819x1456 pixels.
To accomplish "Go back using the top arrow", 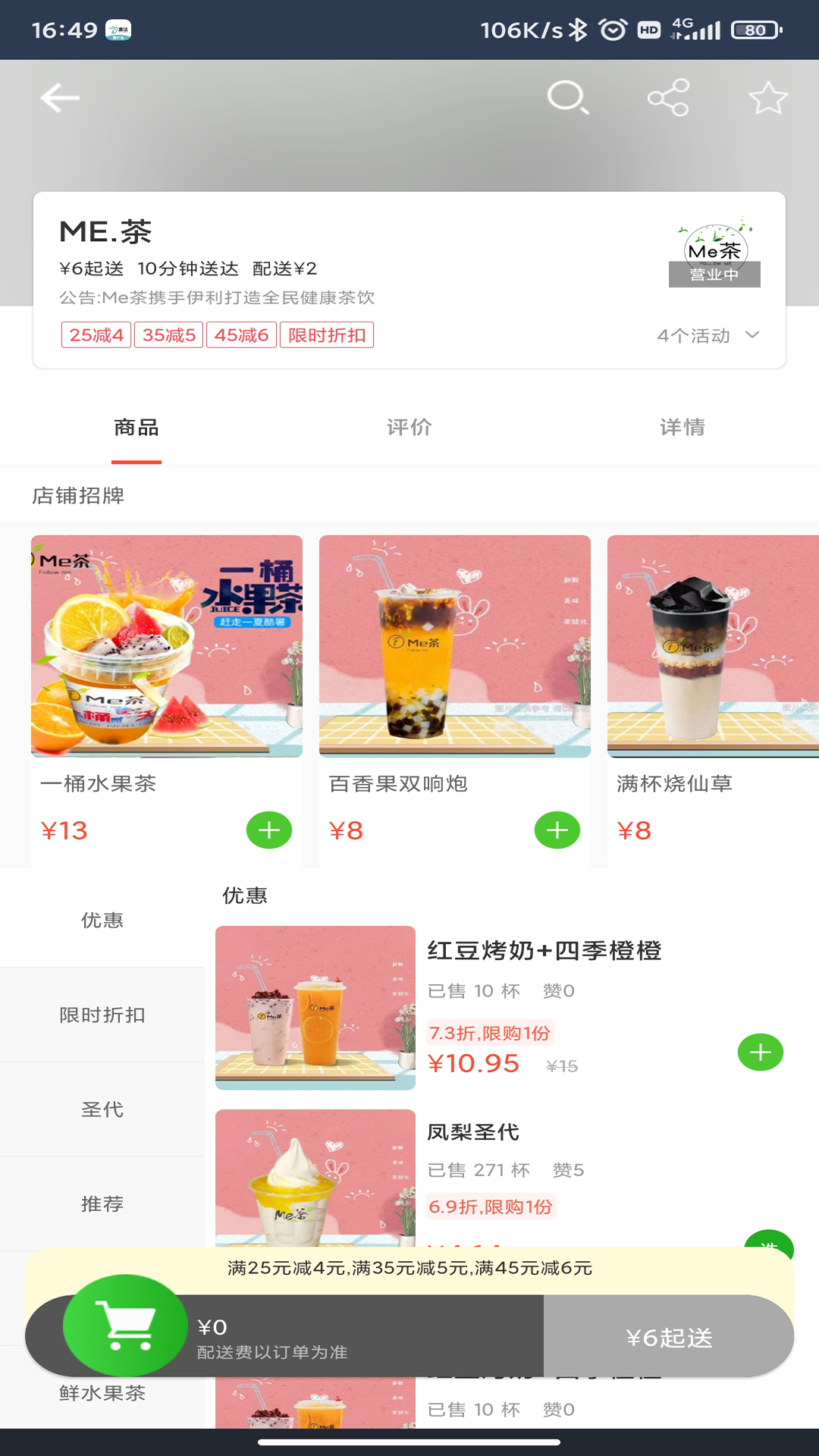I will (x=60, y=99).
